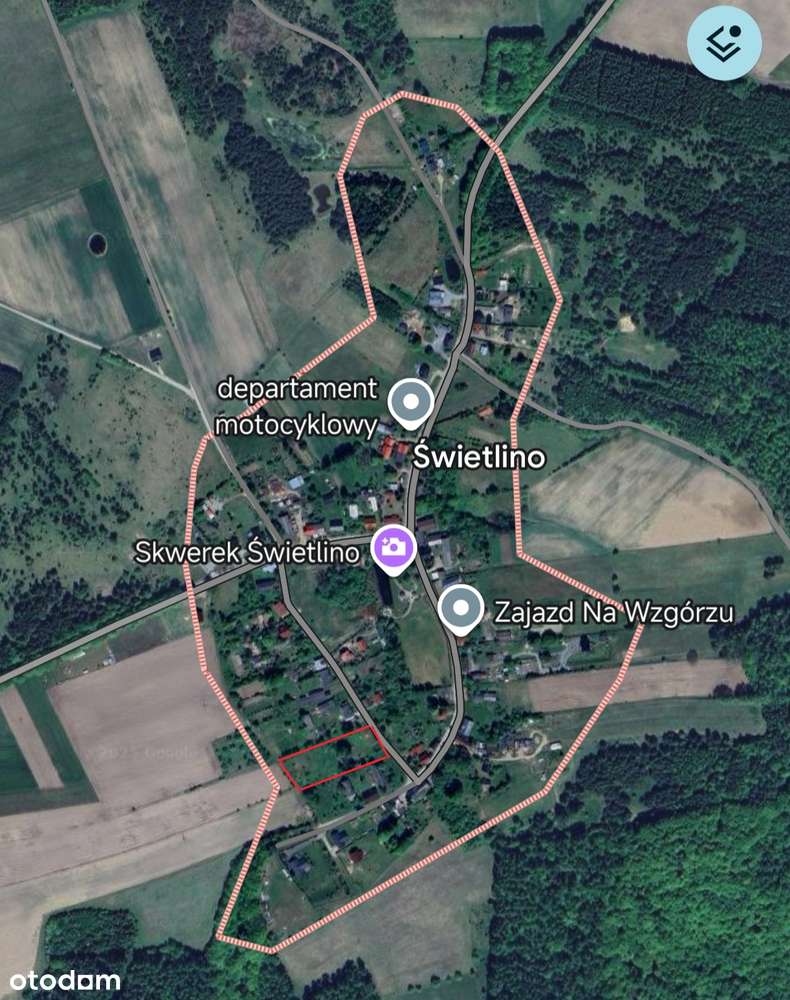Screen dimensions: 790x1000
Task: Open the Skwerek Świetlino photo pin
Action: pyautogui.click(x=394, y=547)
